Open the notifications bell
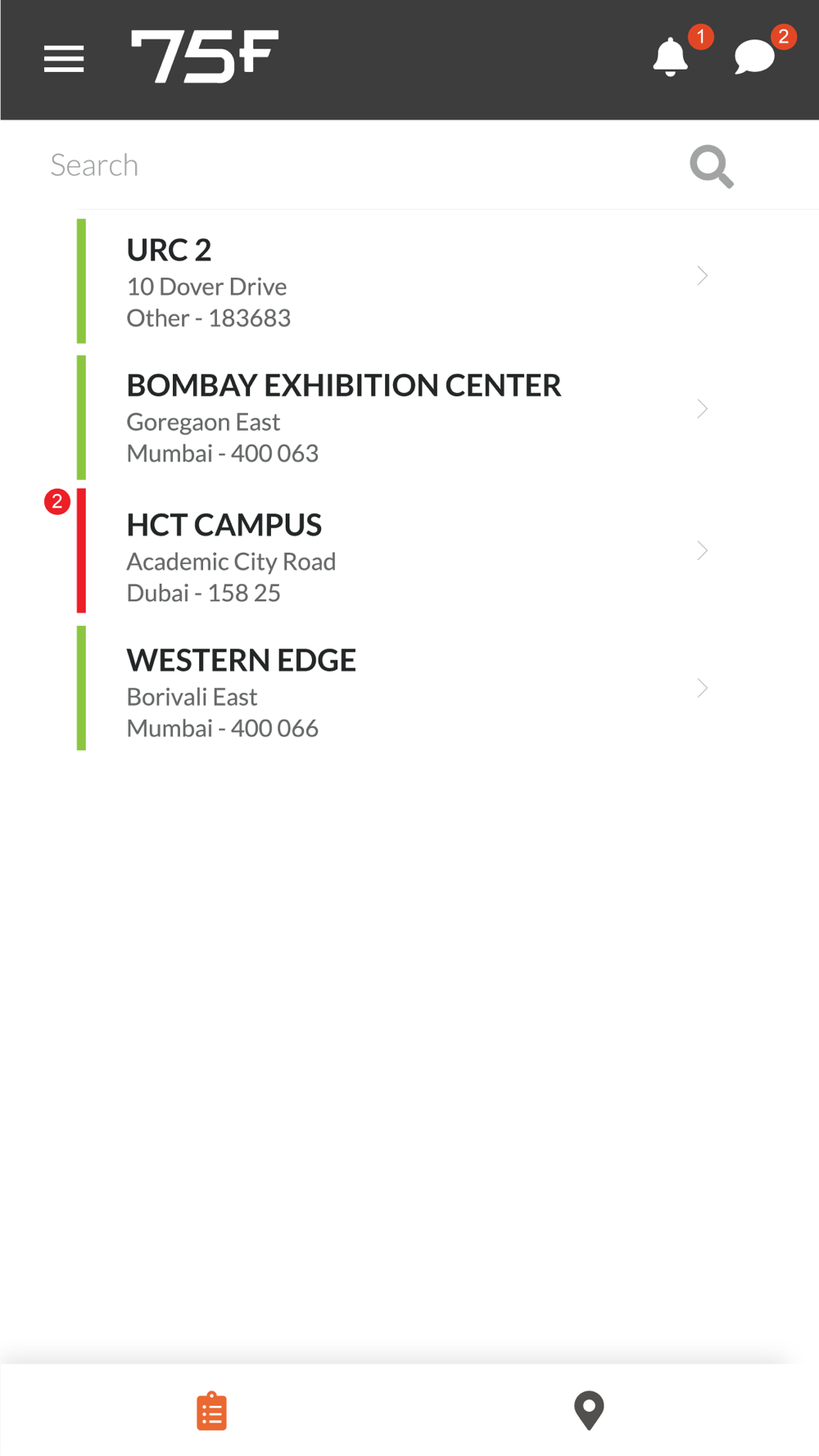This screenshot has width=819, height=1456. click(x=670, y=57)
